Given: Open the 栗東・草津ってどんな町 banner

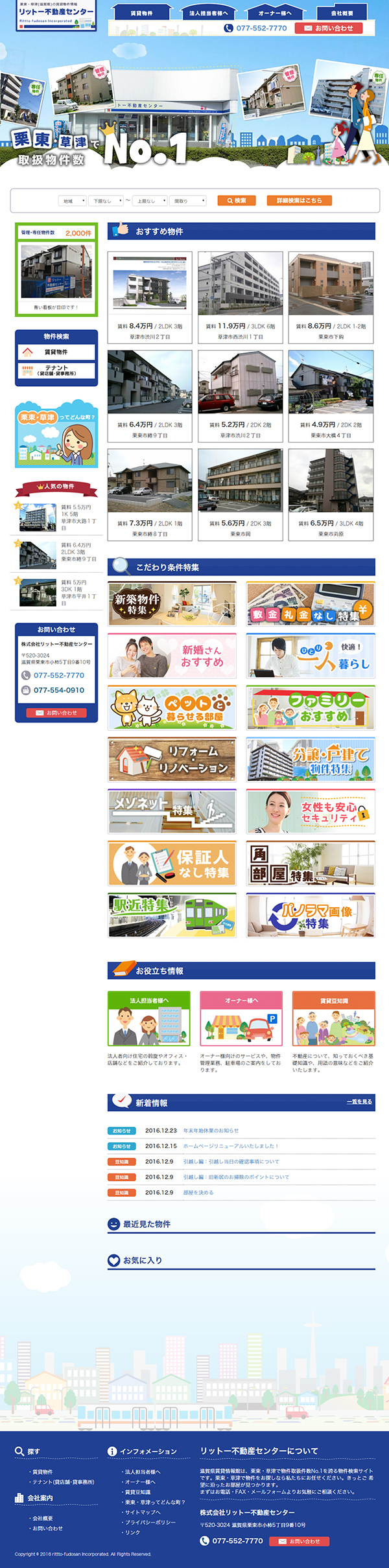Looking at the screenshot, I should (56, 433).
